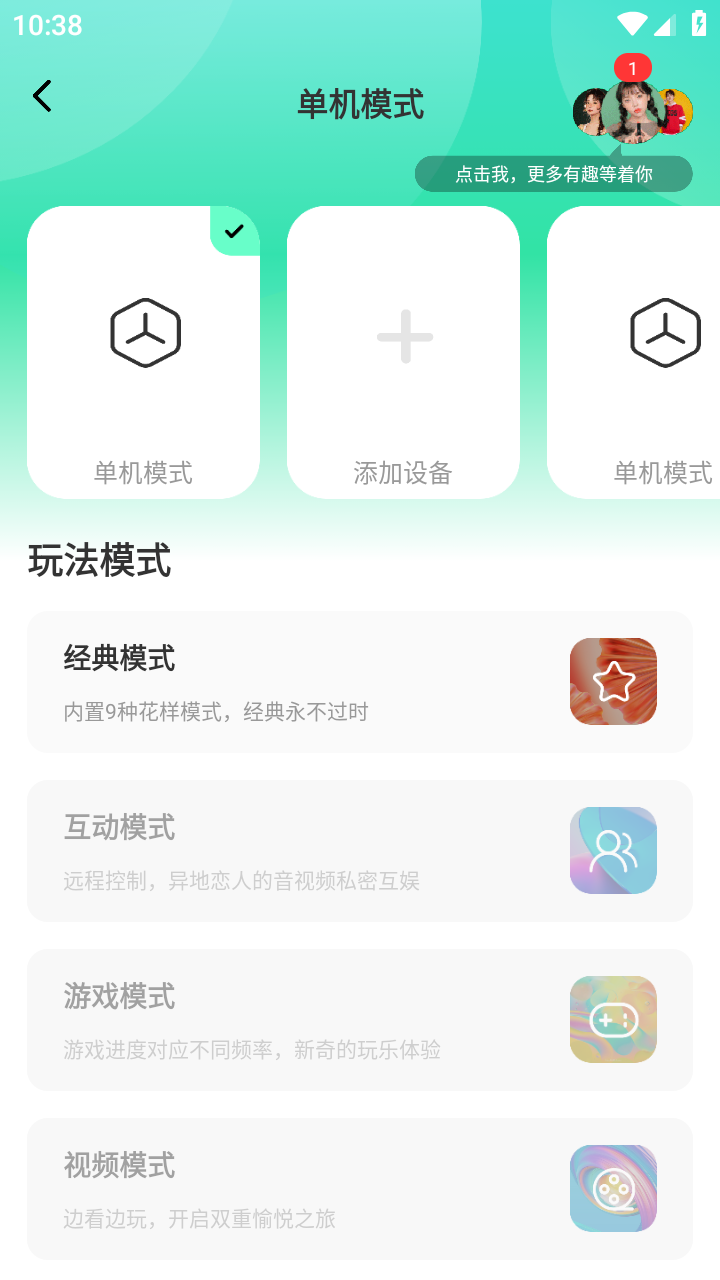Tap the 点击我，更多有趣等着你 bubble
The image size is (720, 1280).
pos(553,174)
